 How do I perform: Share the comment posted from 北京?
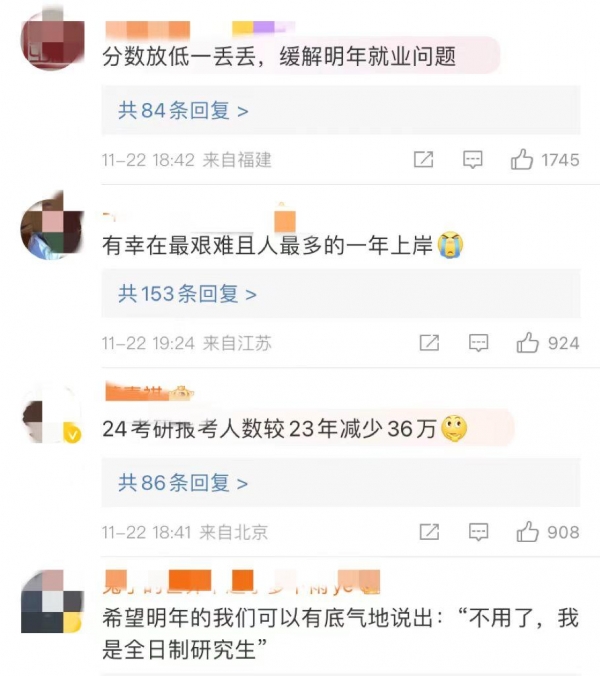(429, 532)
